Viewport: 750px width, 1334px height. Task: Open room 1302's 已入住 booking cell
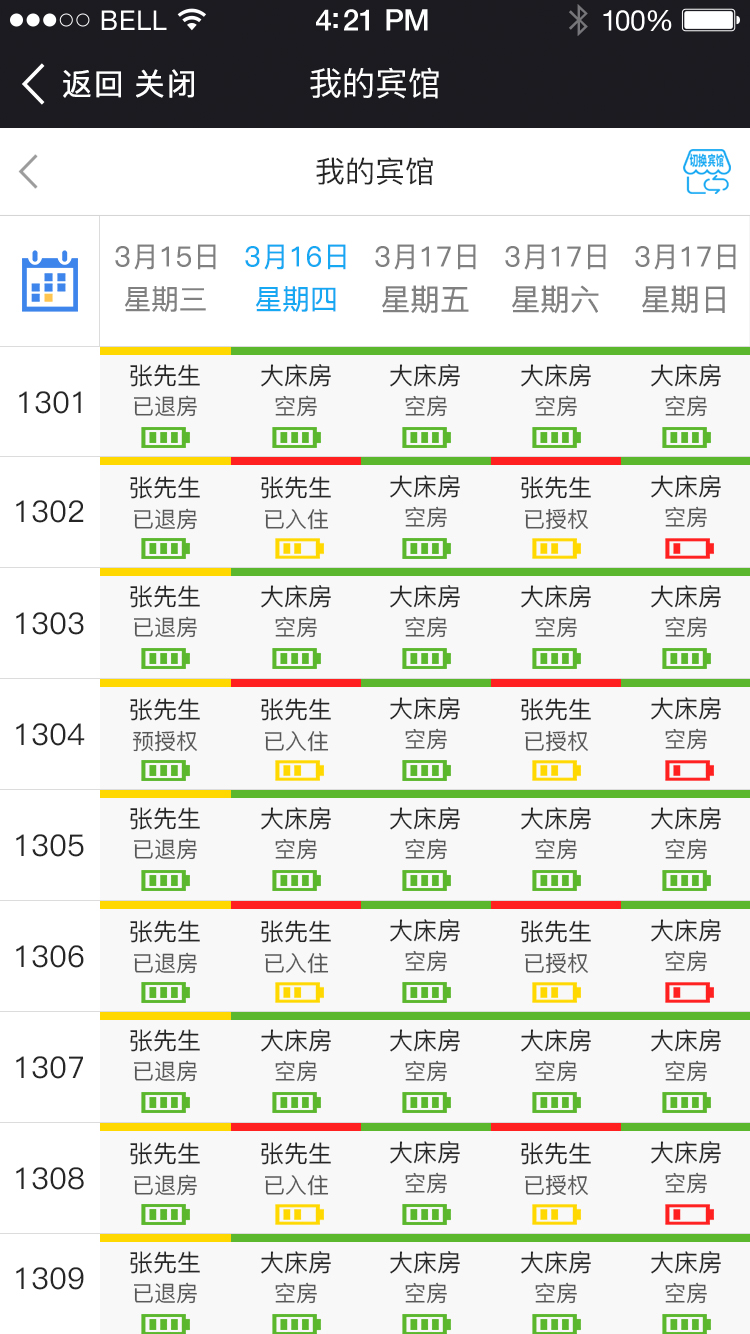click(x=296, y=513)
